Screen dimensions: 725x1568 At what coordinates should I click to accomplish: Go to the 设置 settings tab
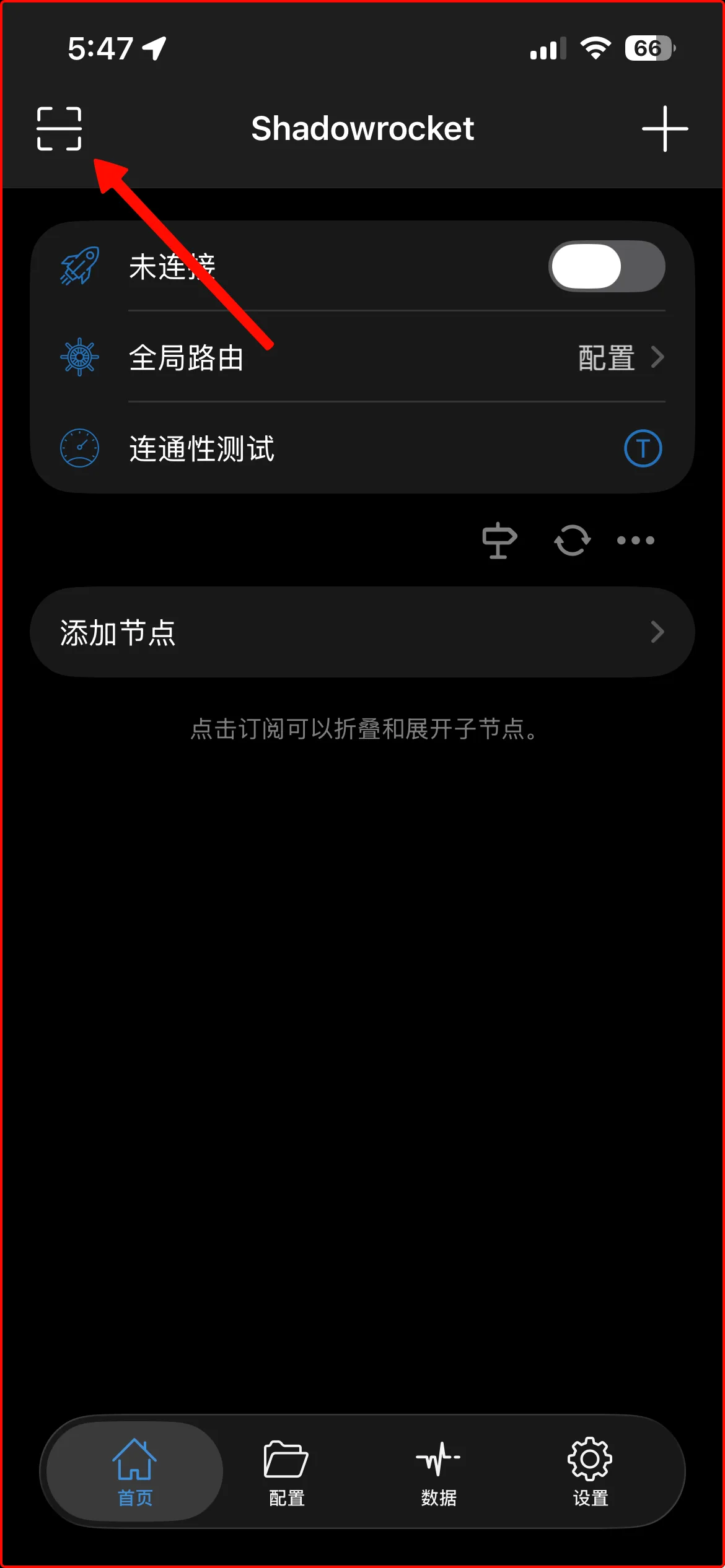[x=590, y=1471]
